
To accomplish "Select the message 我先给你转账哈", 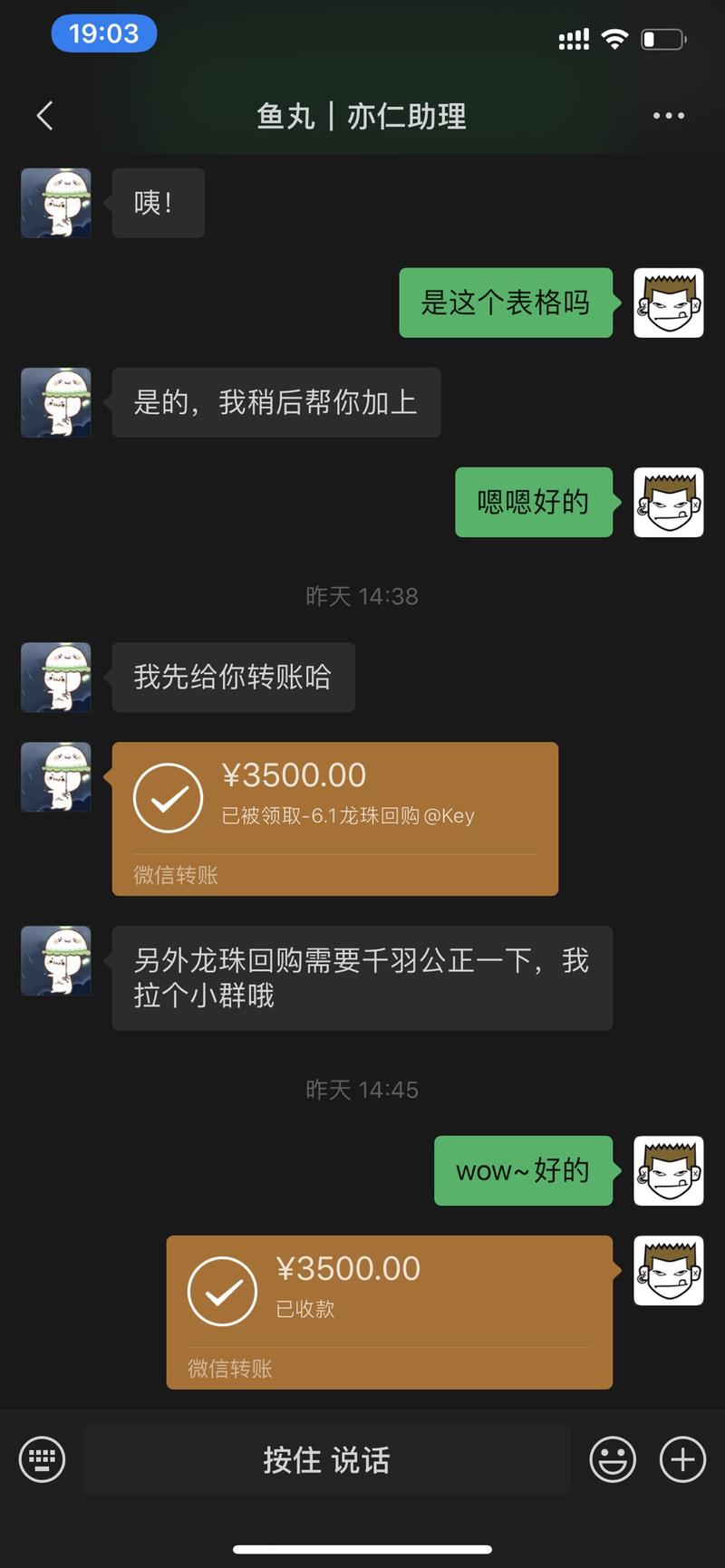I will point(233,677).
